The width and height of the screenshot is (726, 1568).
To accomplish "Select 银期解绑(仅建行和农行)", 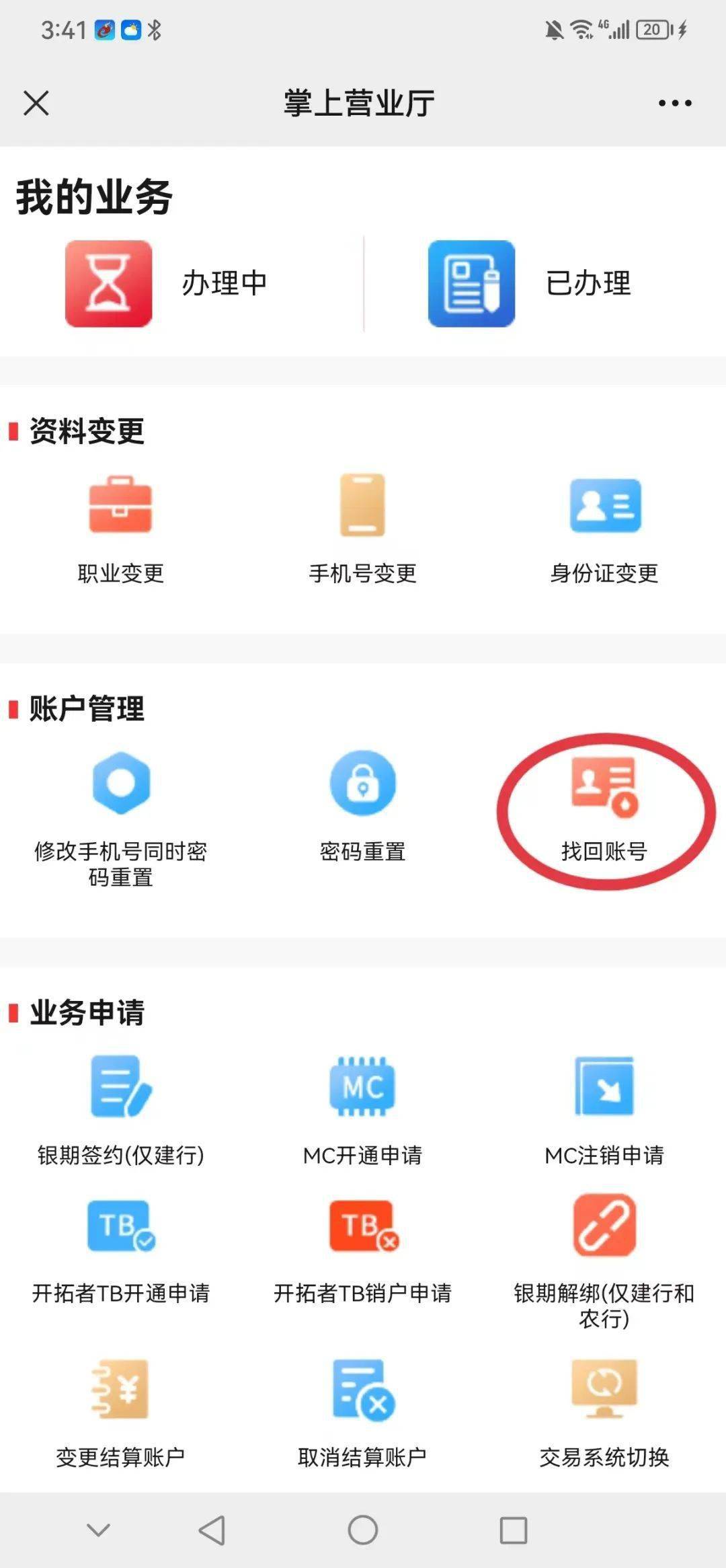I will tap(604, 1258).
